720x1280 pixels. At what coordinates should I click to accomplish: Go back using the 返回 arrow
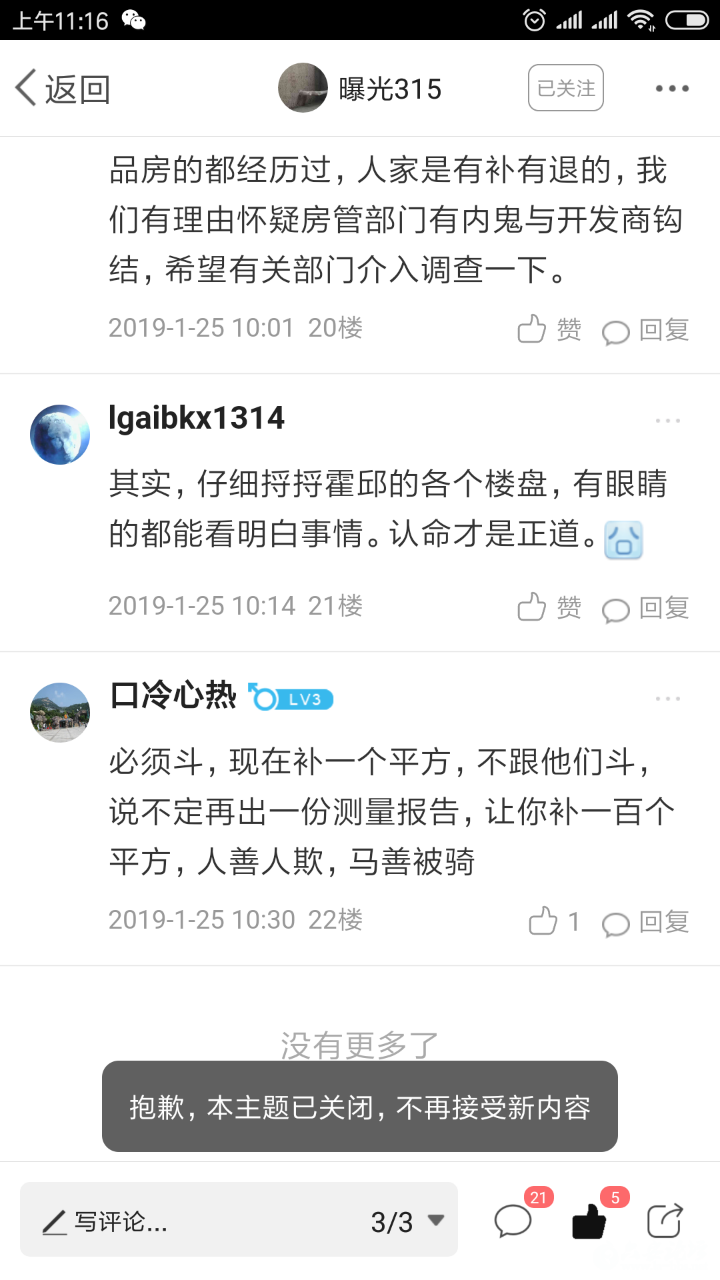pyautogui.click(x=60, y=89)
